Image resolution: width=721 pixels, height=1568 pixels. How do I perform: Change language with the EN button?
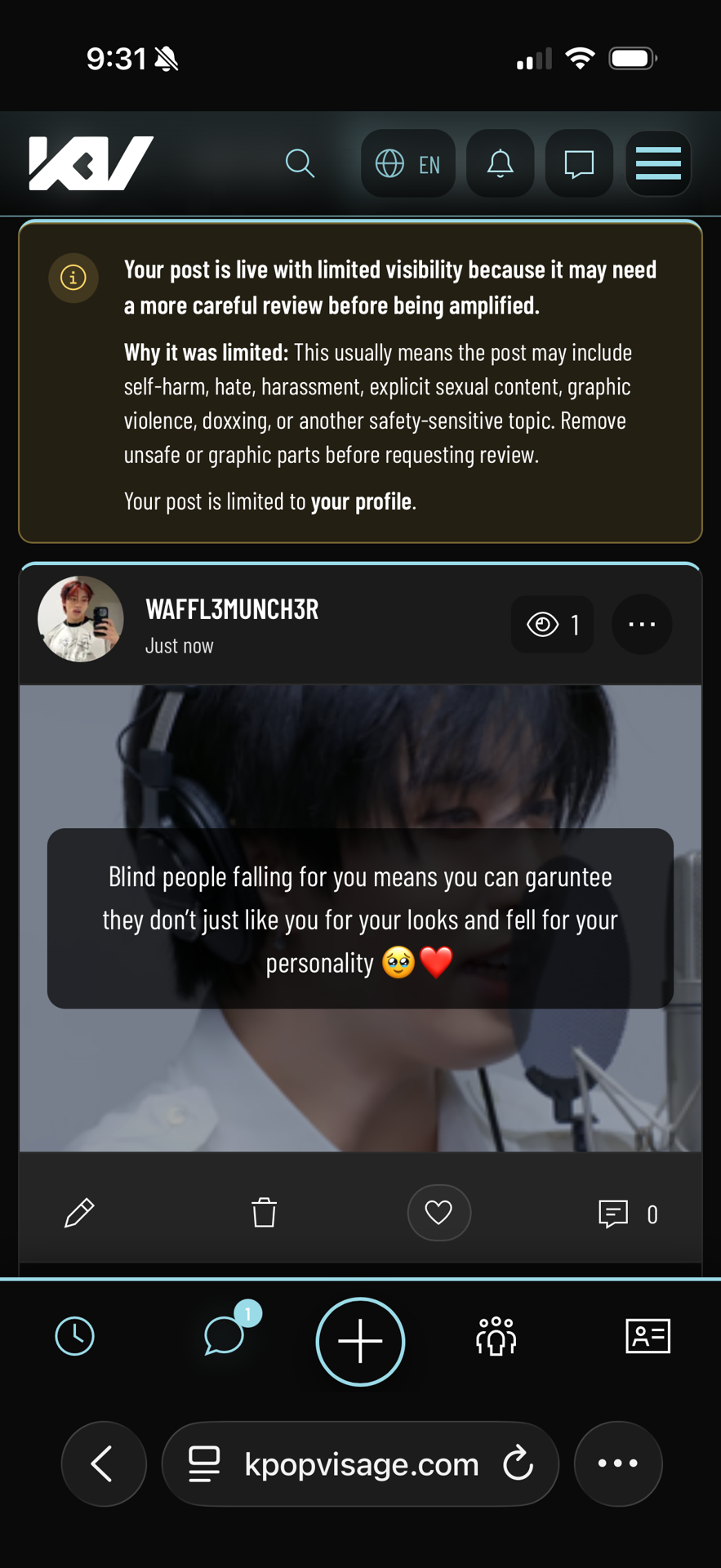tap(408, 163)
